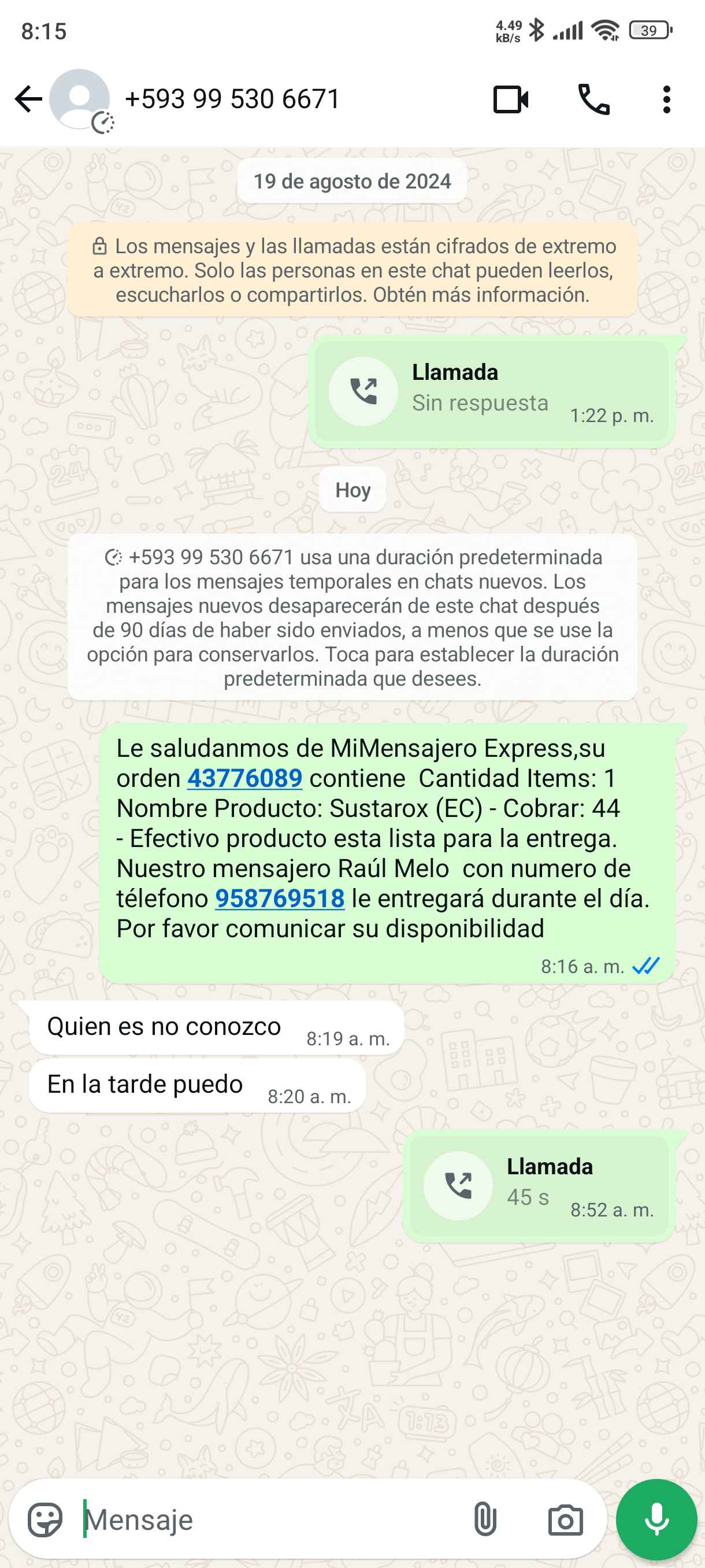Tap the 45 s call entry

(x=539, y=1186)
